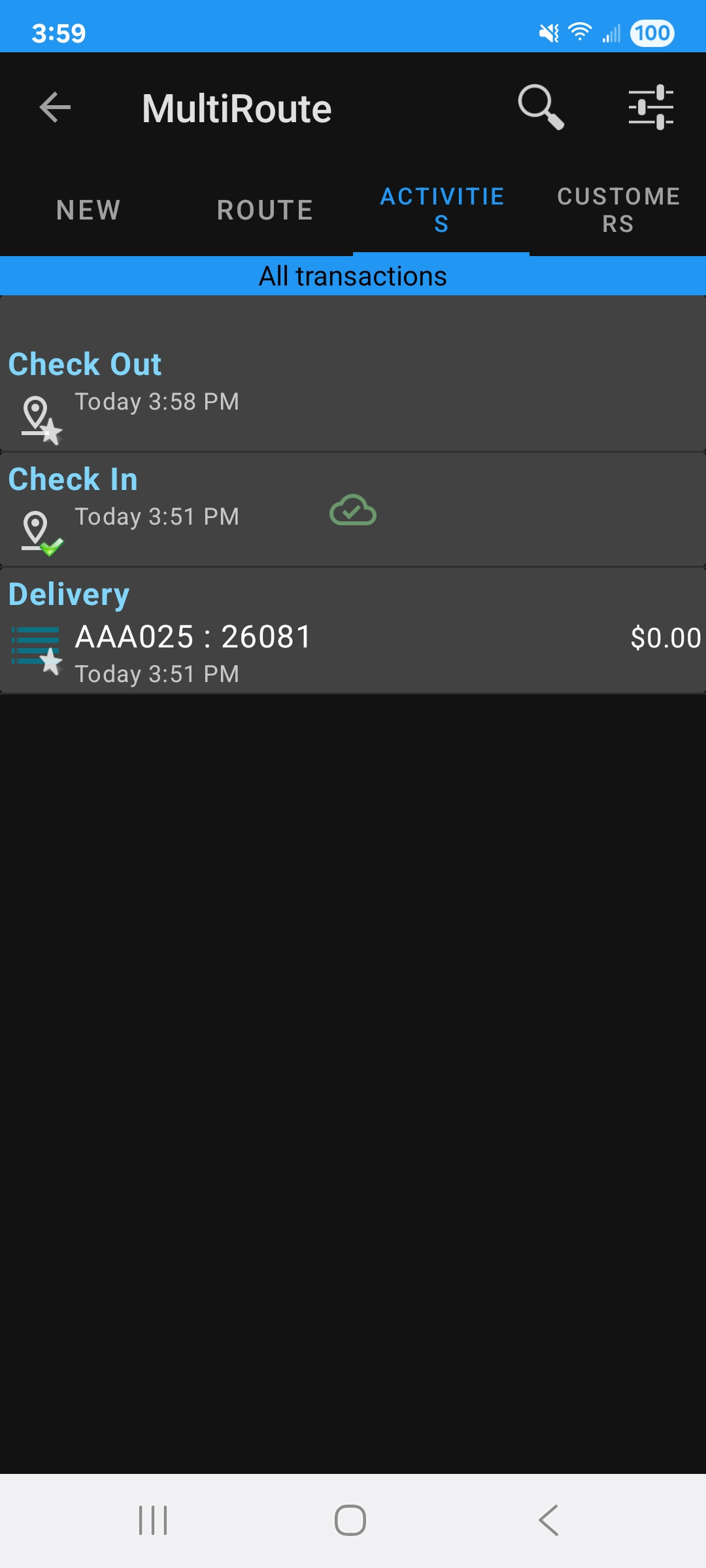Tap the Android home button
Image resolution: width=706 pixels, height=1568 pixels.
351,1519
